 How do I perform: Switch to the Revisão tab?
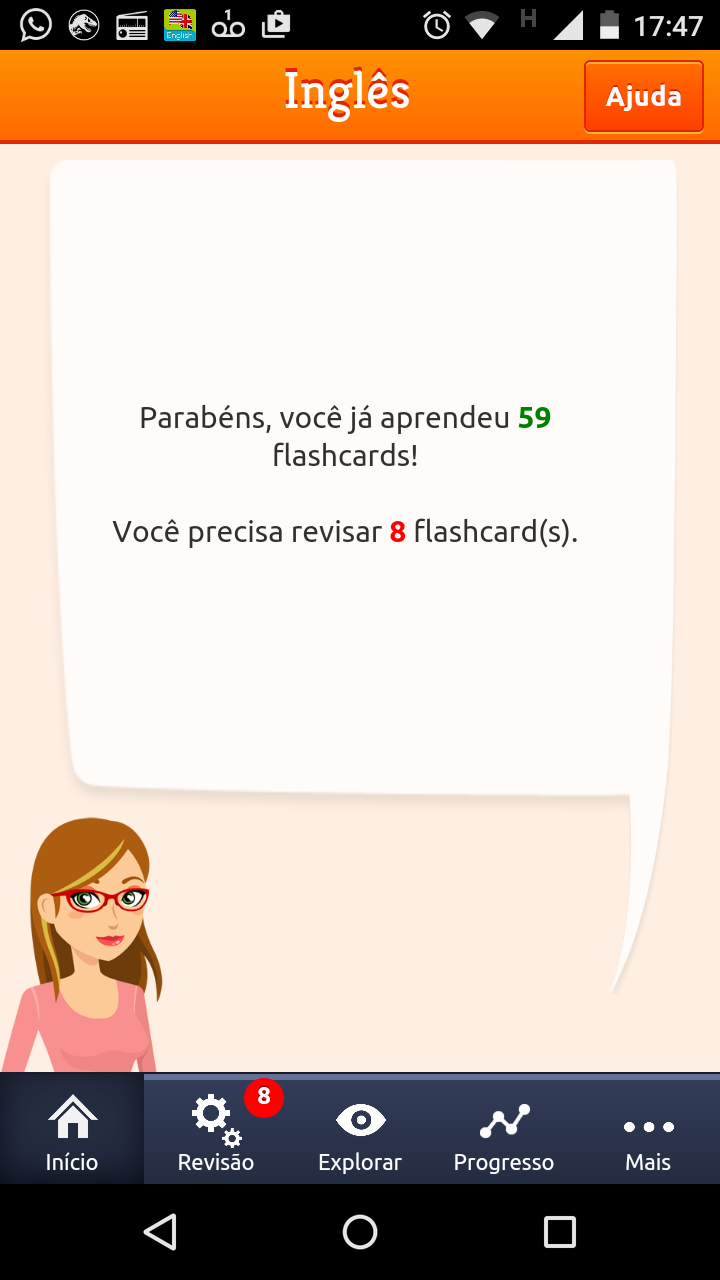(216, 1130)
